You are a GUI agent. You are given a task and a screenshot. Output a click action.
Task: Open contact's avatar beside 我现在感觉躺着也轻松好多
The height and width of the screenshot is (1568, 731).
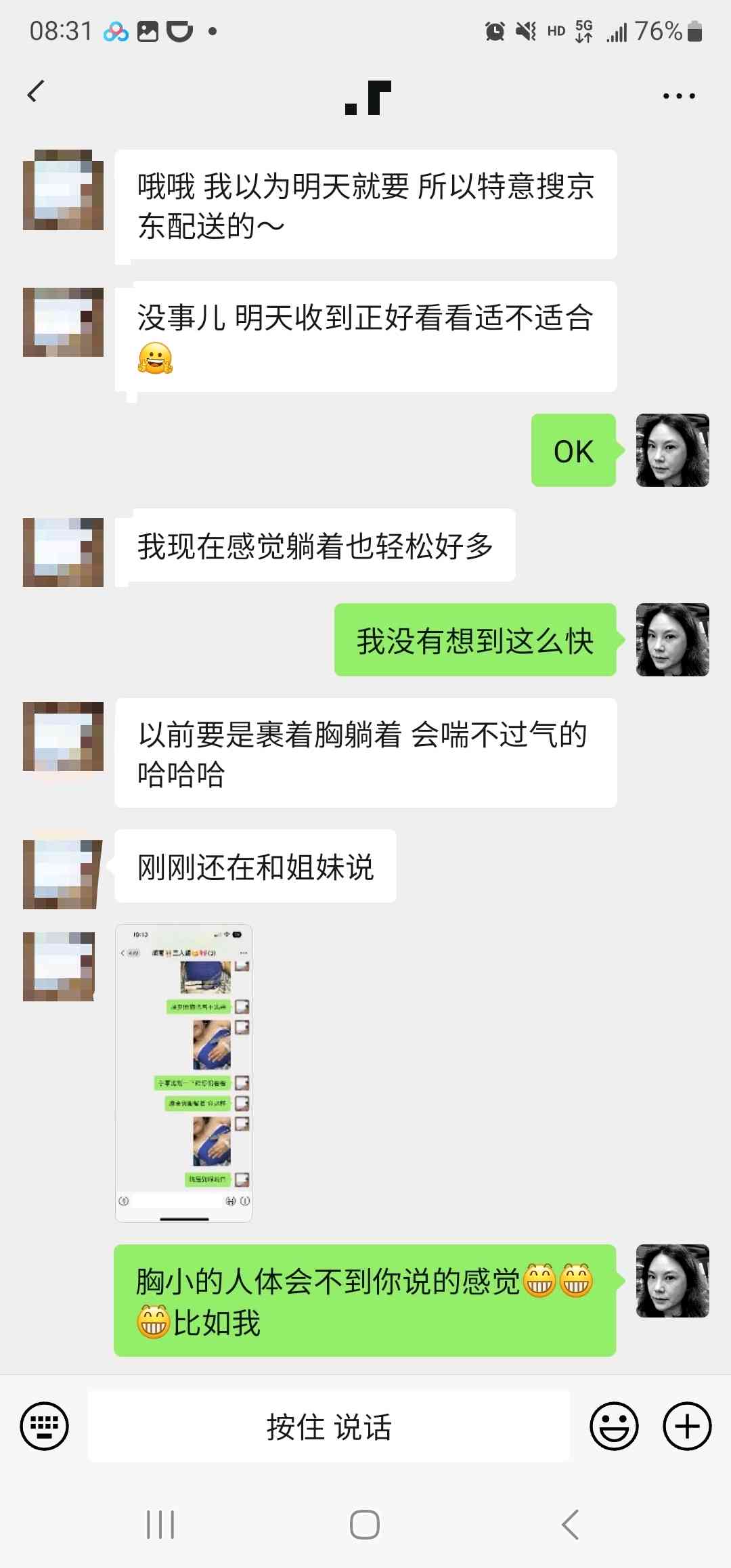[63, 552]
